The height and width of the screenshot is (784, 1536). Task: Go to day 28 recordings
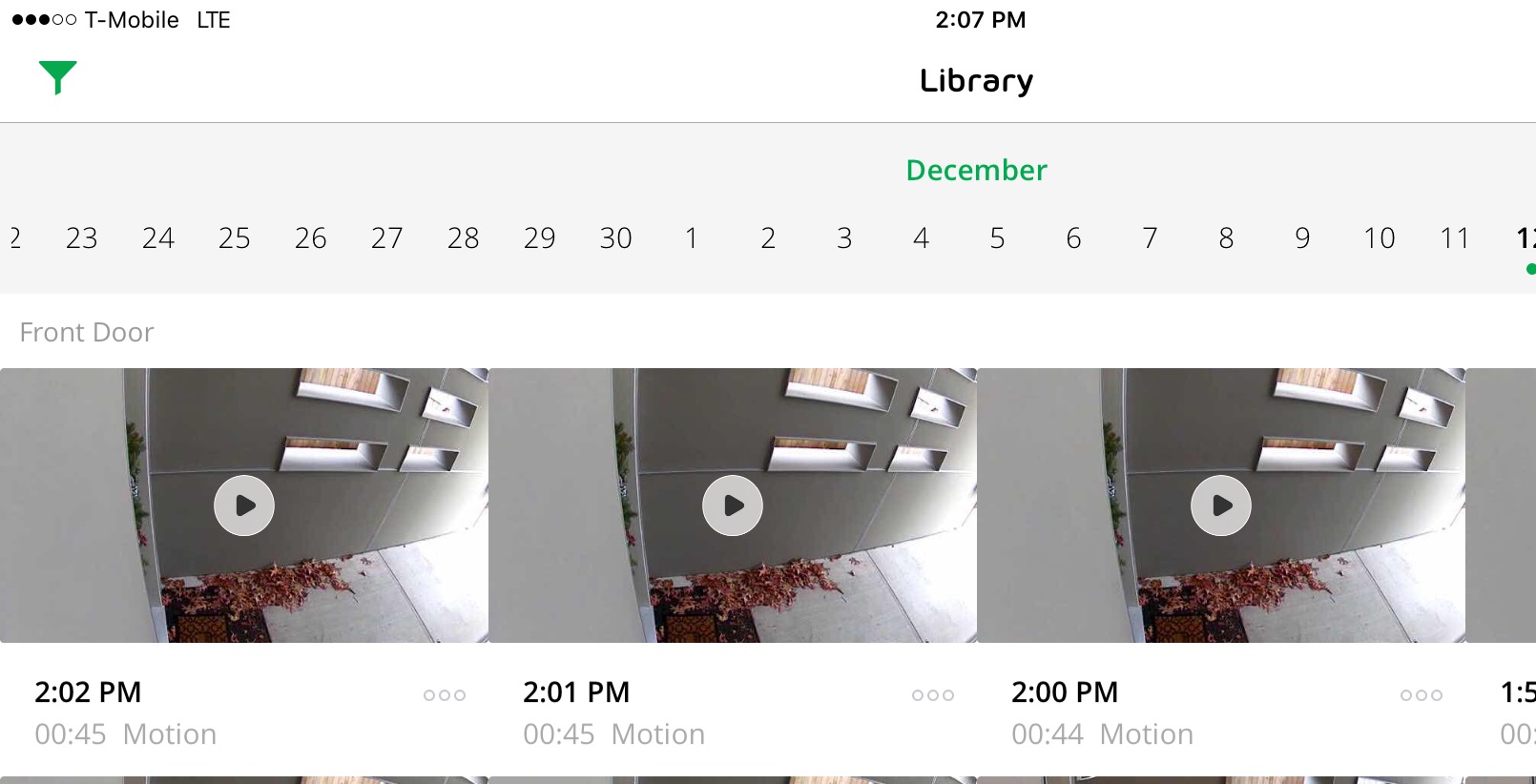point(463,237)
